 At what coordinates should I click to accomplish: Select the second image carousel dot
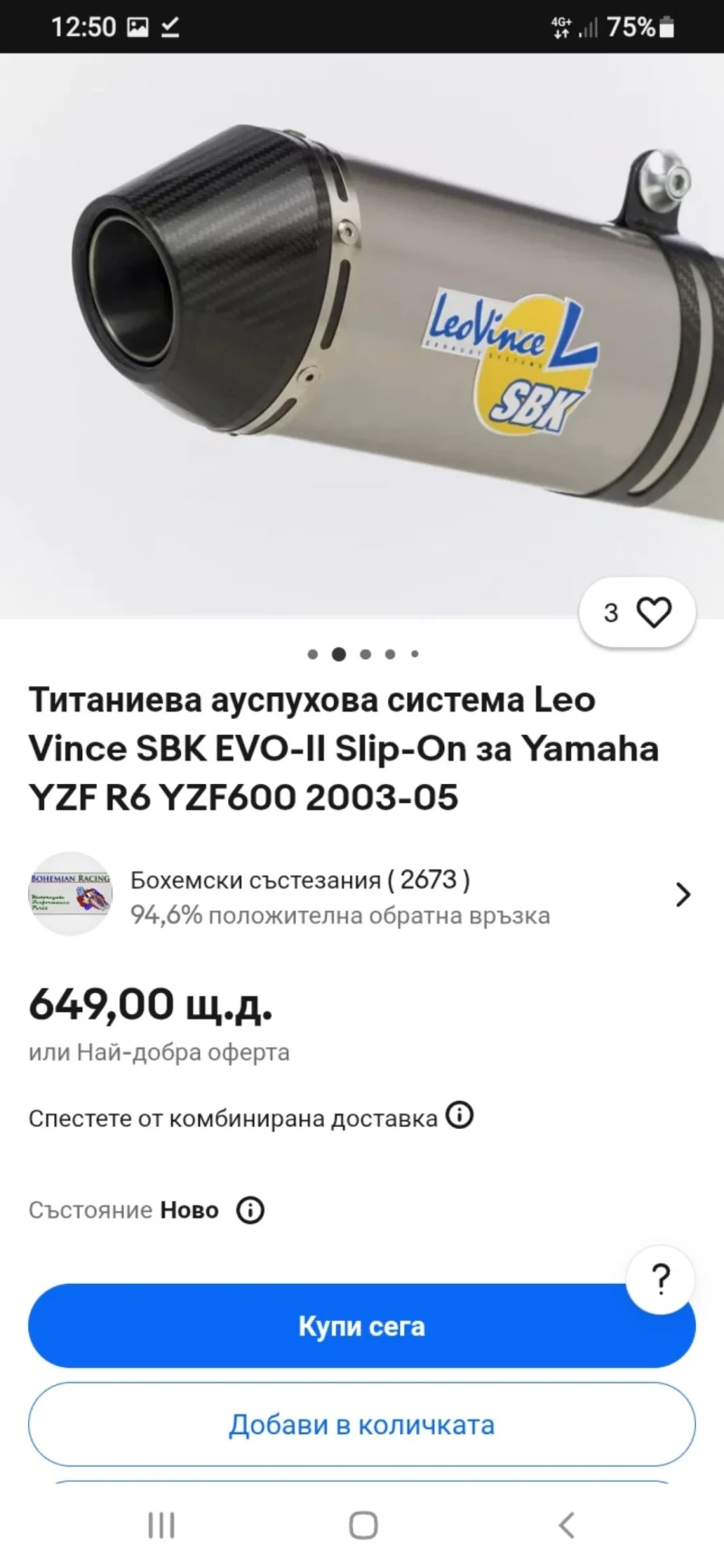coord(338,654)
